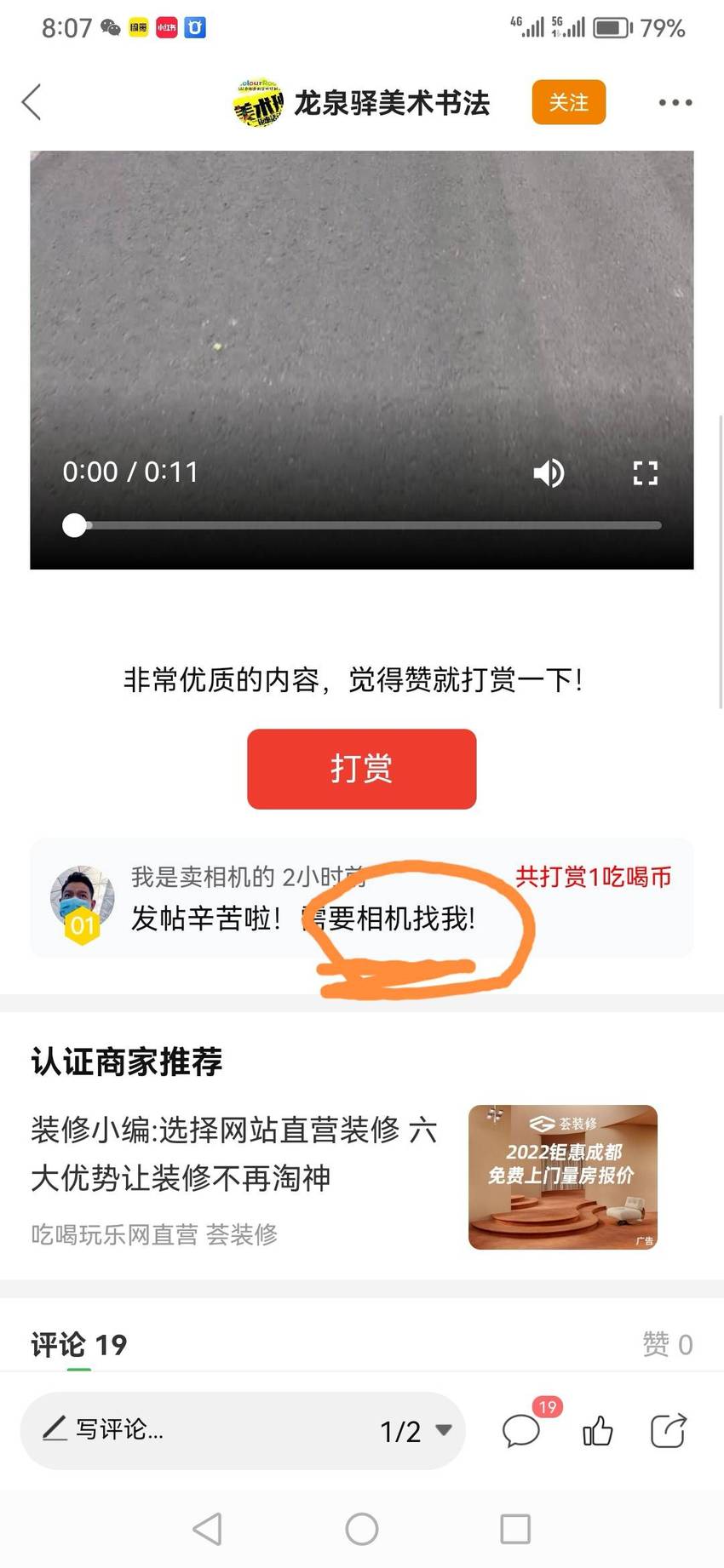Mute the video with the speaker icon

(x=549, y=472)
